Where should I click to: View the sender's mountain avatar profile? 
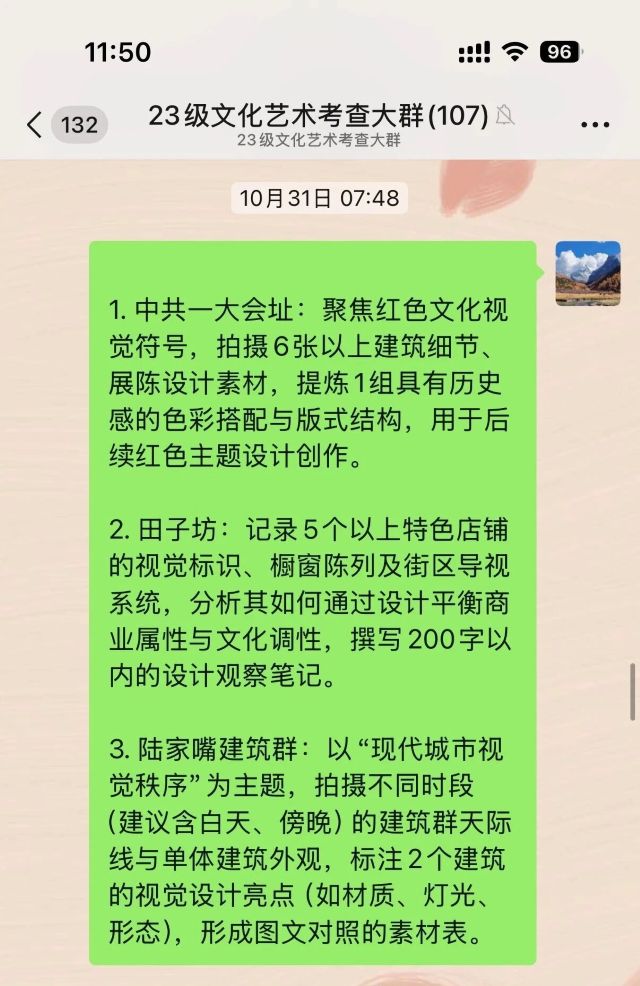pos(588,273)
